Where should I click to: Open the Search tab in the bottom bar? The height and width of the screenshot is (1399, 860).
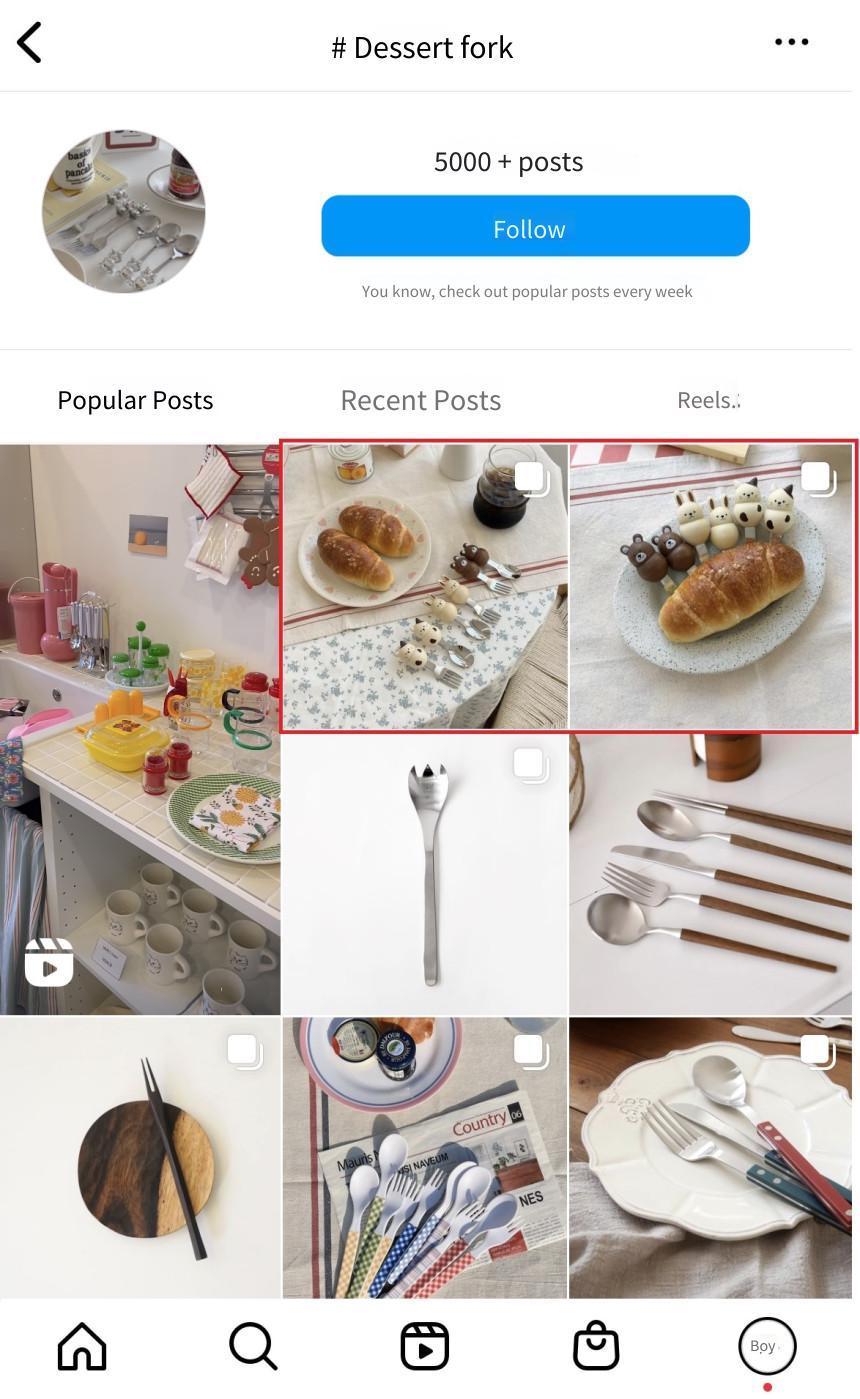click(253, 1346)
